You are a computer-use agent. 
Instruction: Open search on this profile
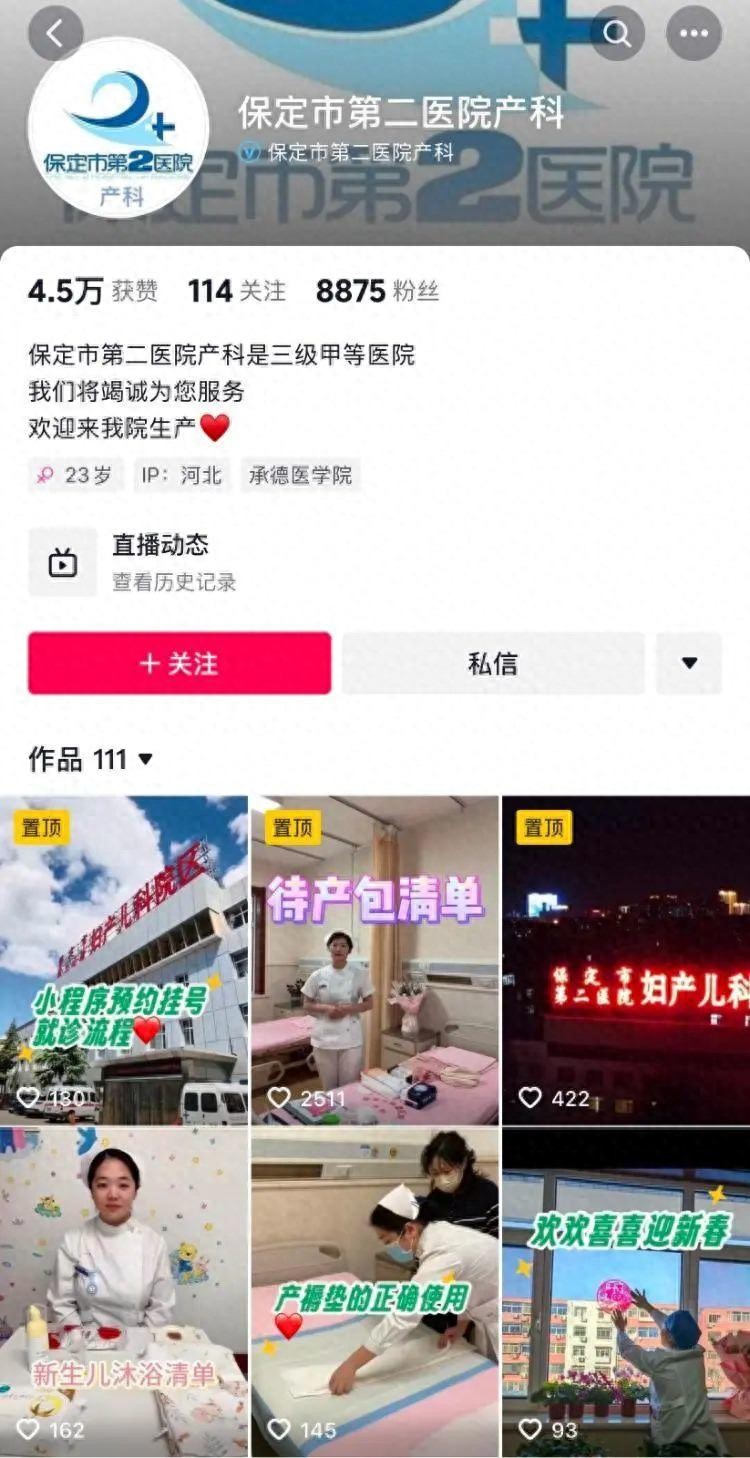617,34
